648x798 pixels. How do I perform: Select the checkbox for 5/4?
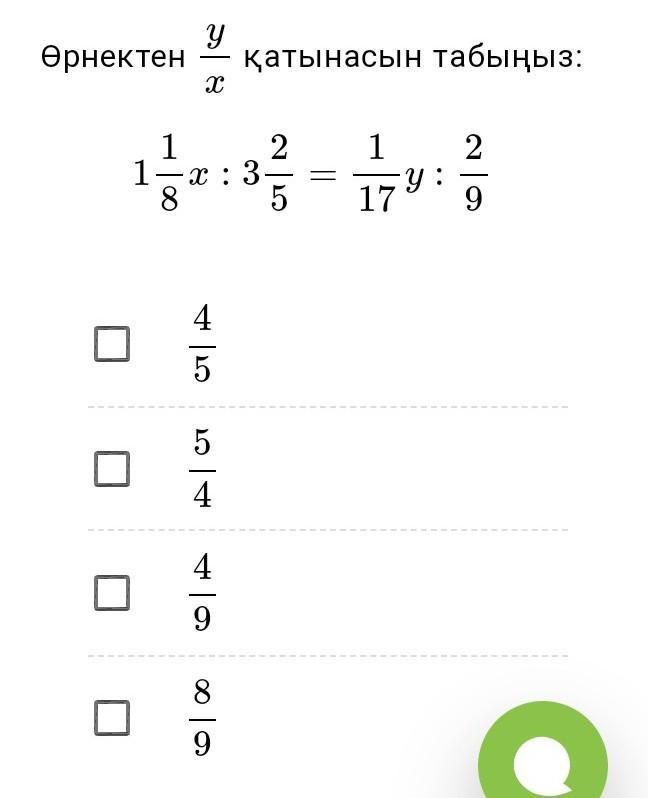112,468
